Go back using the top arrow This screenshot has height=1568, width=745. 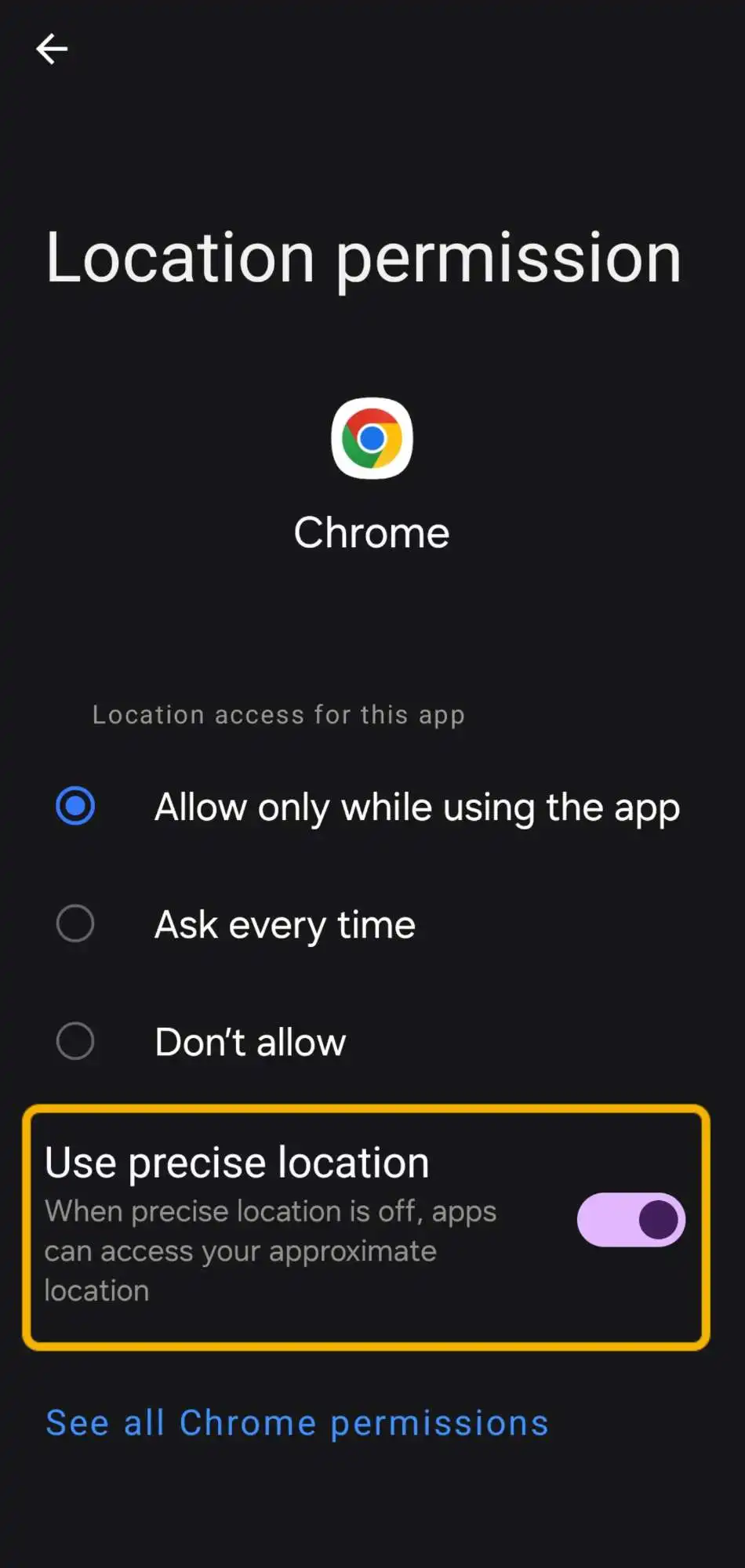[52, 49]
